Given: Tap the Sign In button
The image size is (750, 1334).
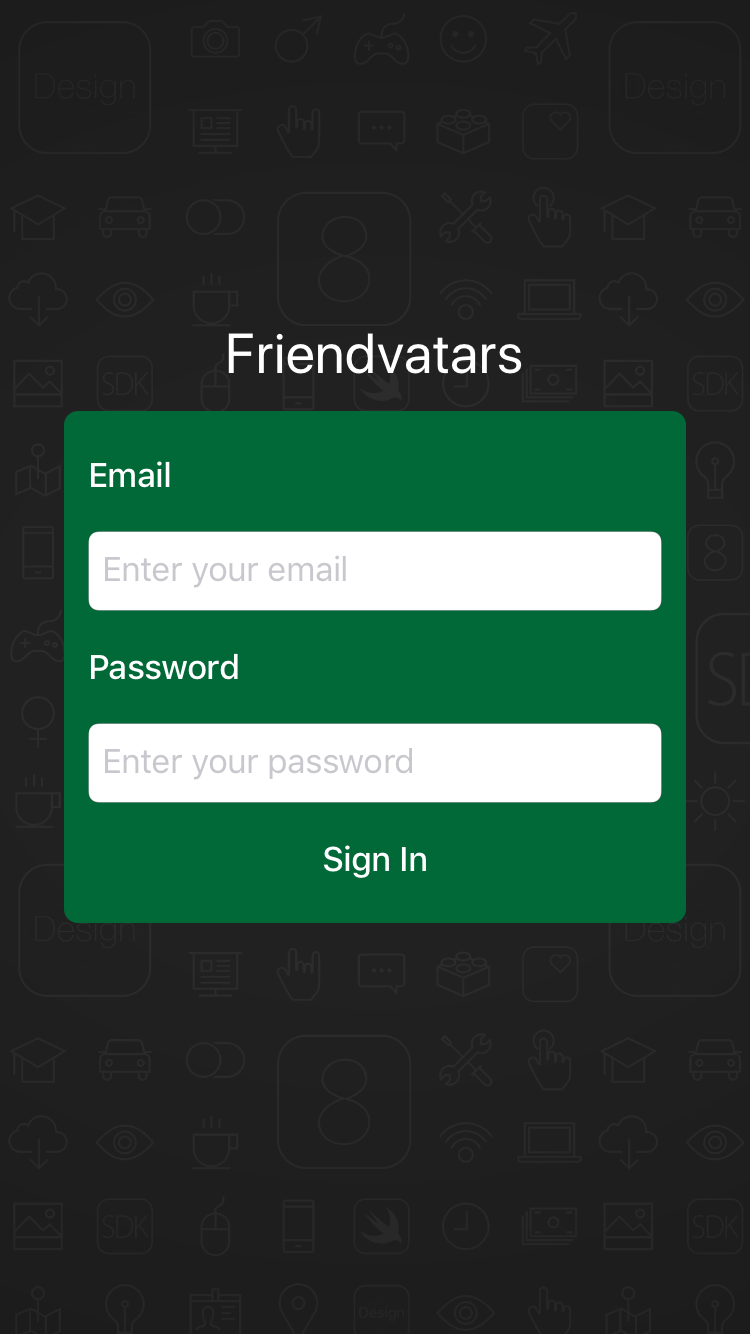Looking at the screenshot, I should (x=375, y=860).
